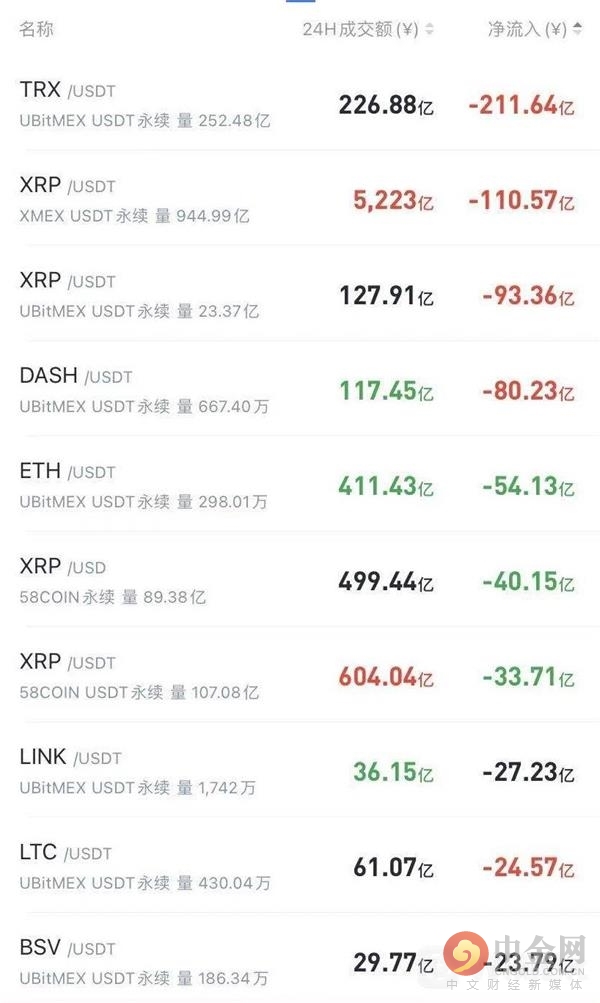
Task: View LTC/USDT contract details
Action: (x=300, y=866)
